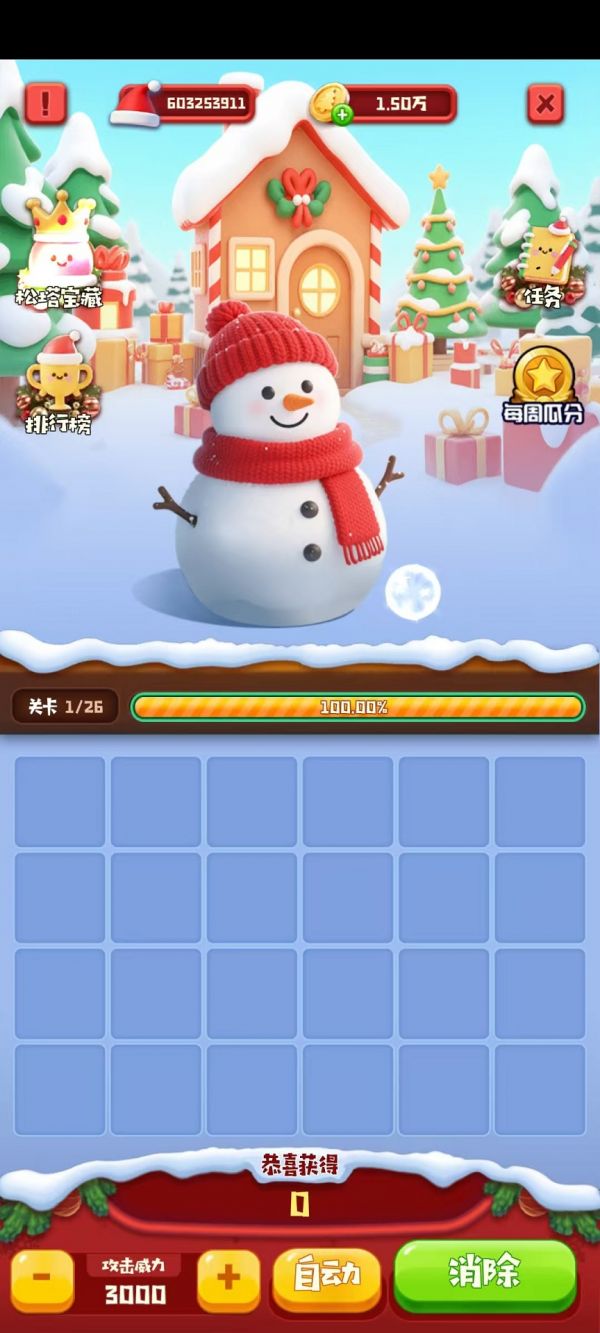
Task: Decrease attack power with minus button
Action: pyautogui.click(x=43, y=1280)
